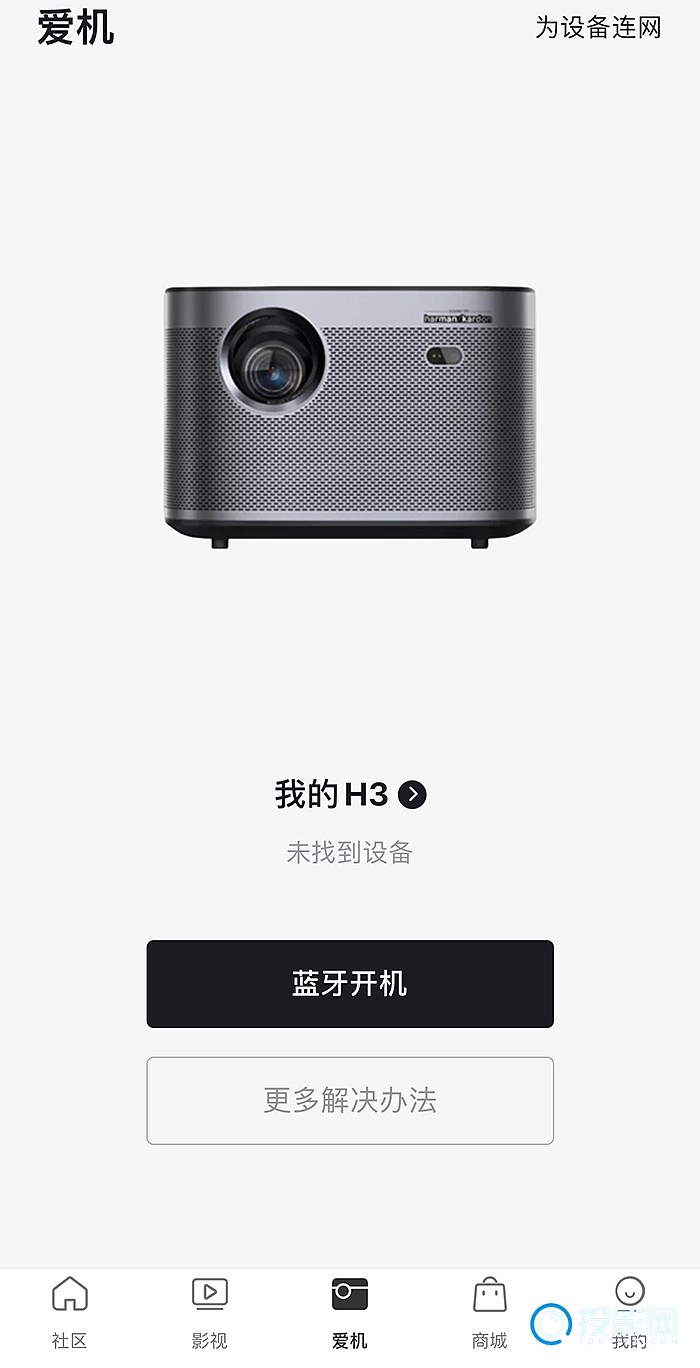This screenshot has height=1368, width=700.
Task: Open 我的 H3 device details arrow
Action: pos(412,795)
